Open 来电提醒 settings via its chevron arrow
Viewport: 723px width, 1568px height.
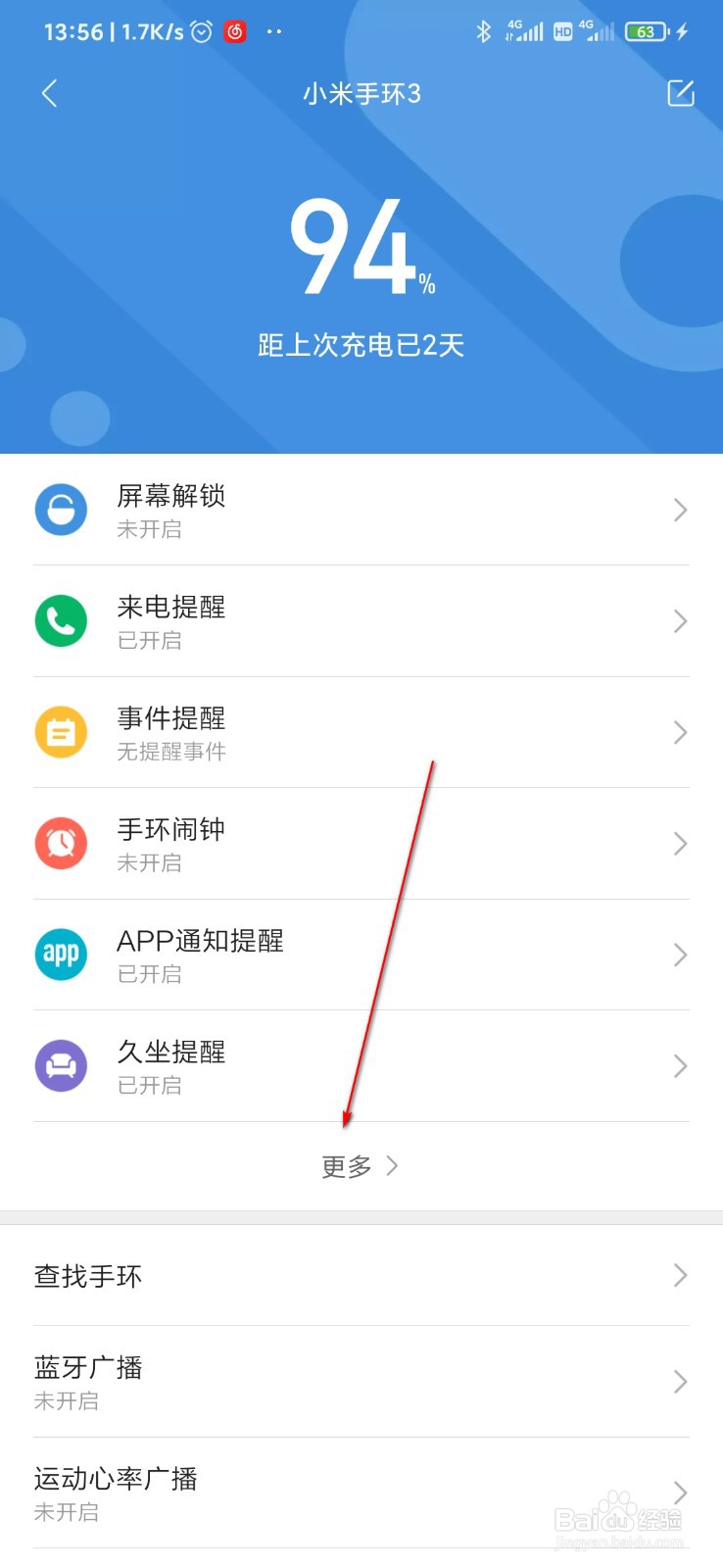[680, 621]
